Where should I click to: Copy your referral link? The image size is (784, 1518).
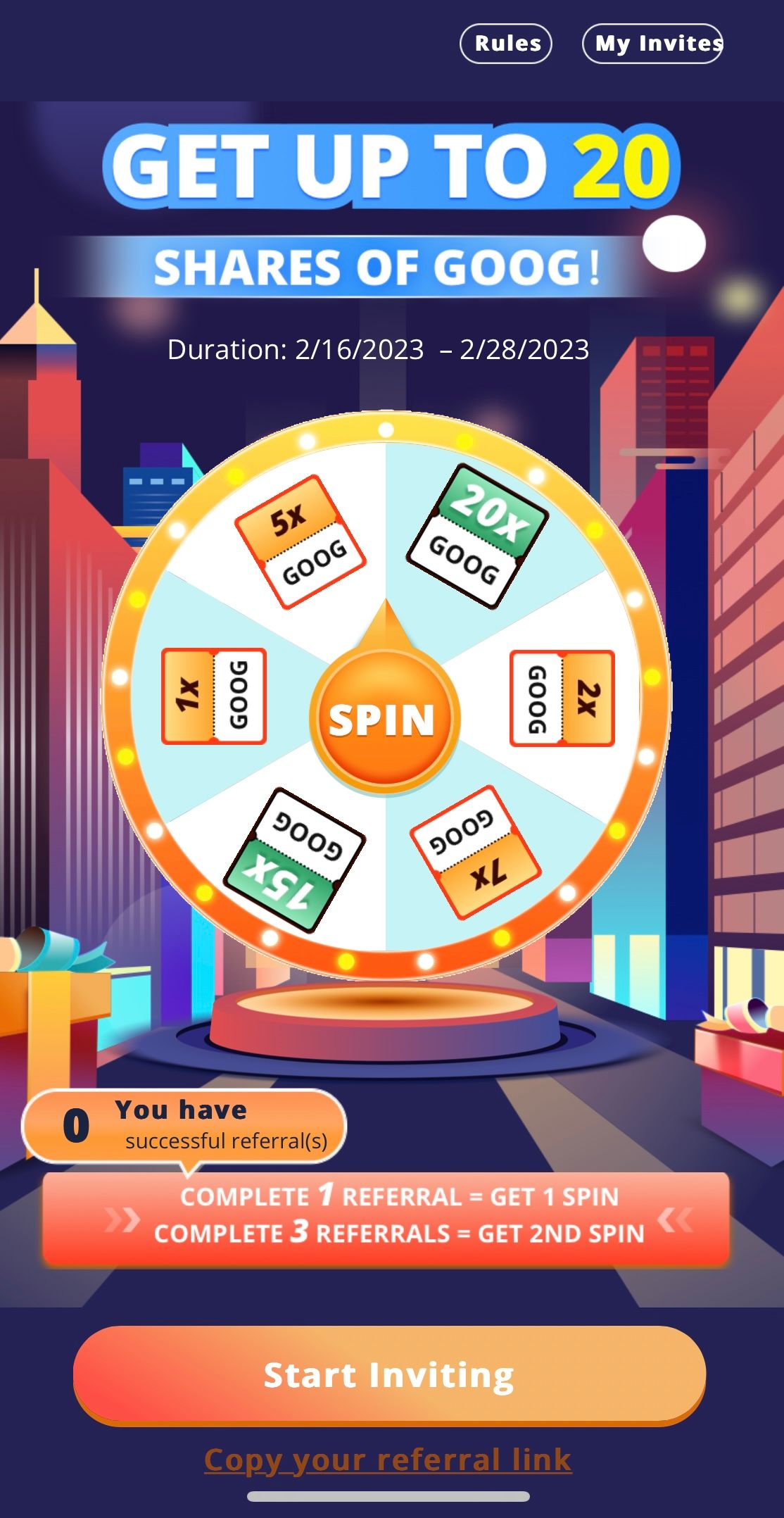(388, 1459)
